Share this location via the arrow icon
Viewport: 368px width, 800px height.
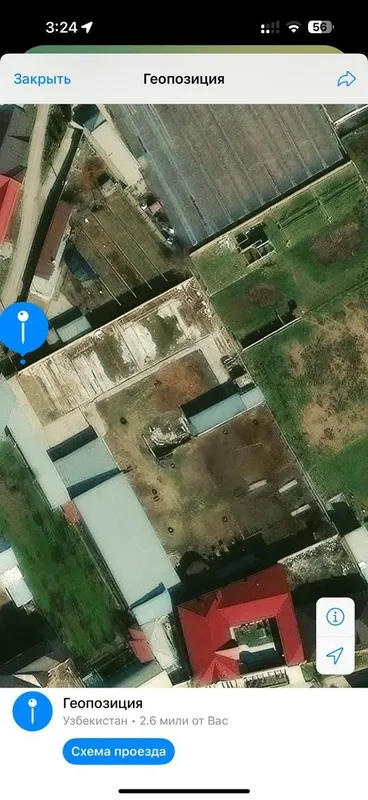click(x=346, y=79)
